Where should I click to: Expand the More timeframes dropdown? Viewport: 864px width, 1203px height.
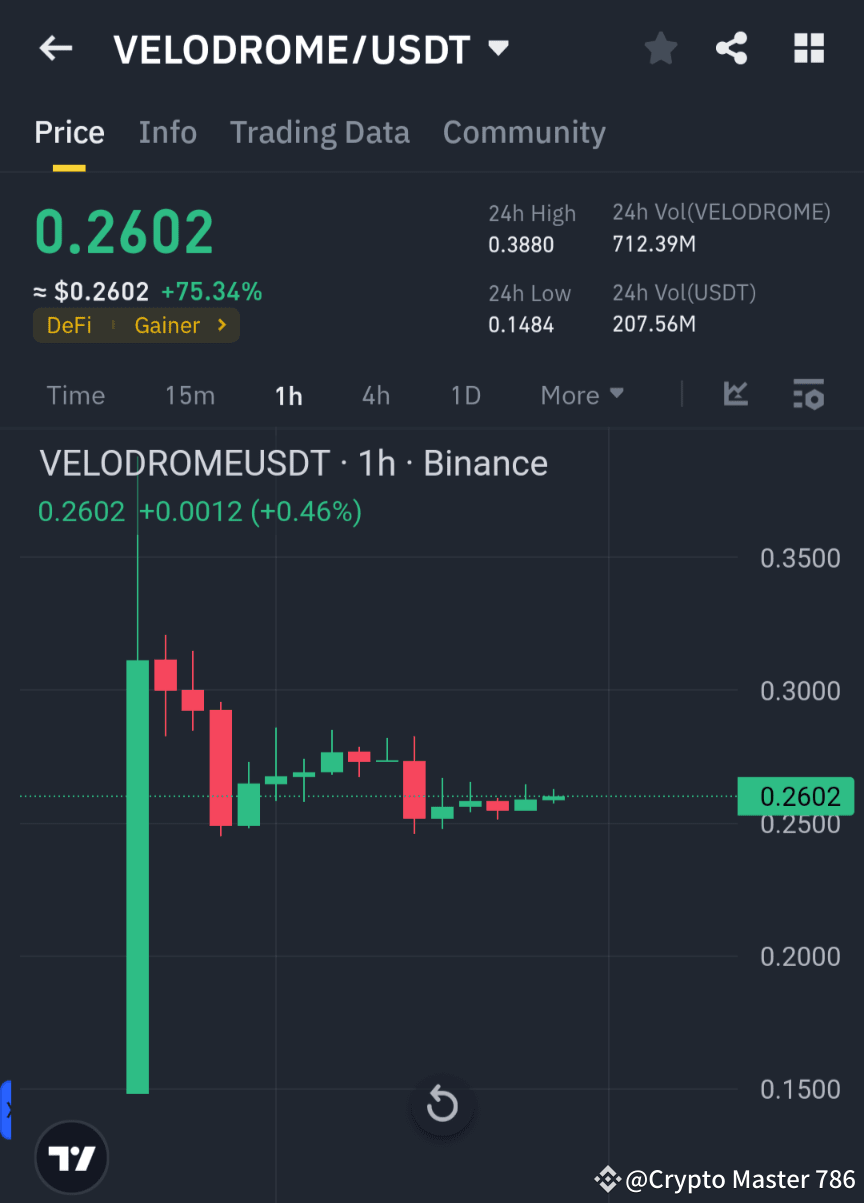(x=582, y=395)
